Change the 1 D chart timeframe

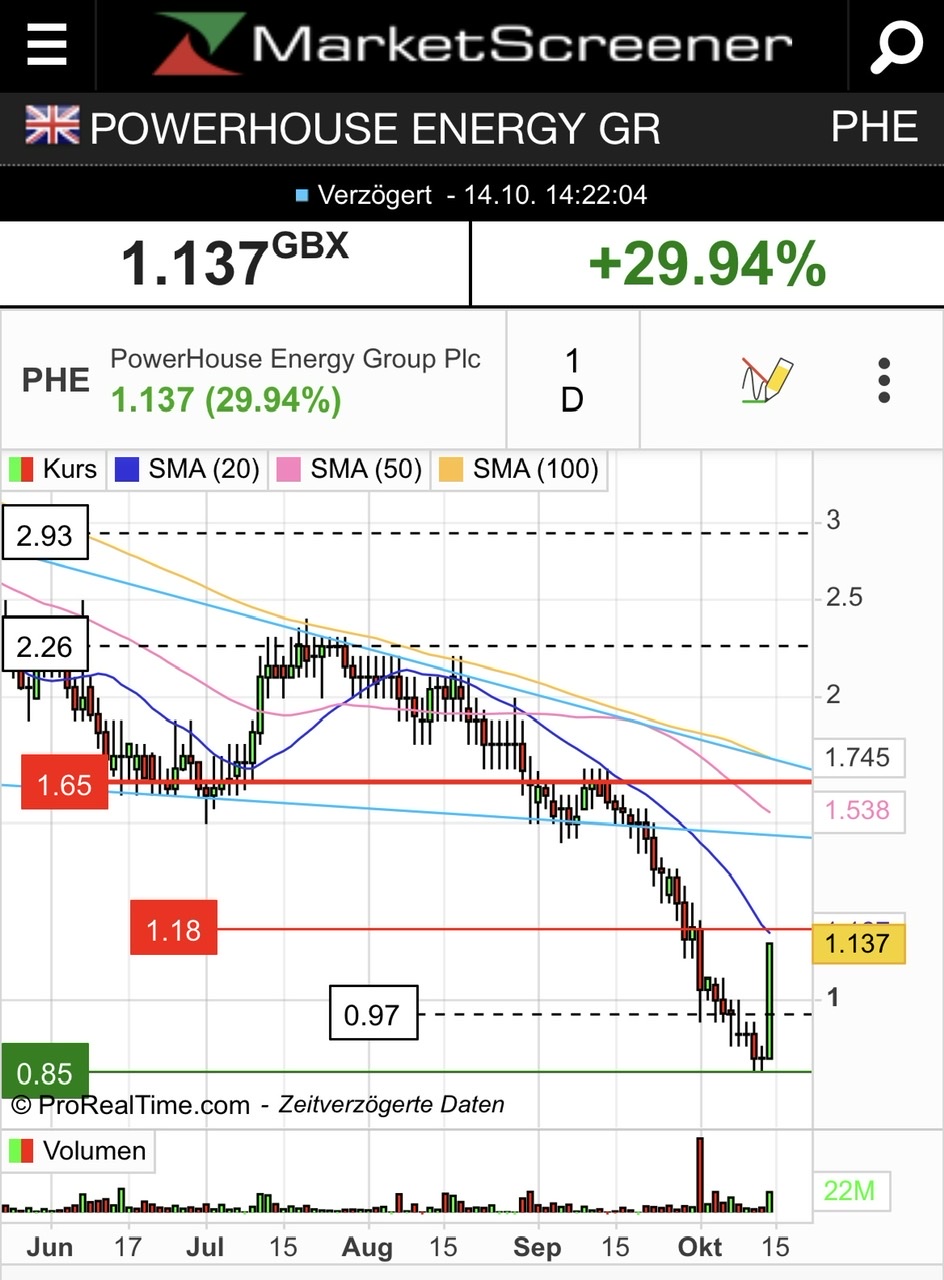point(572,380)
